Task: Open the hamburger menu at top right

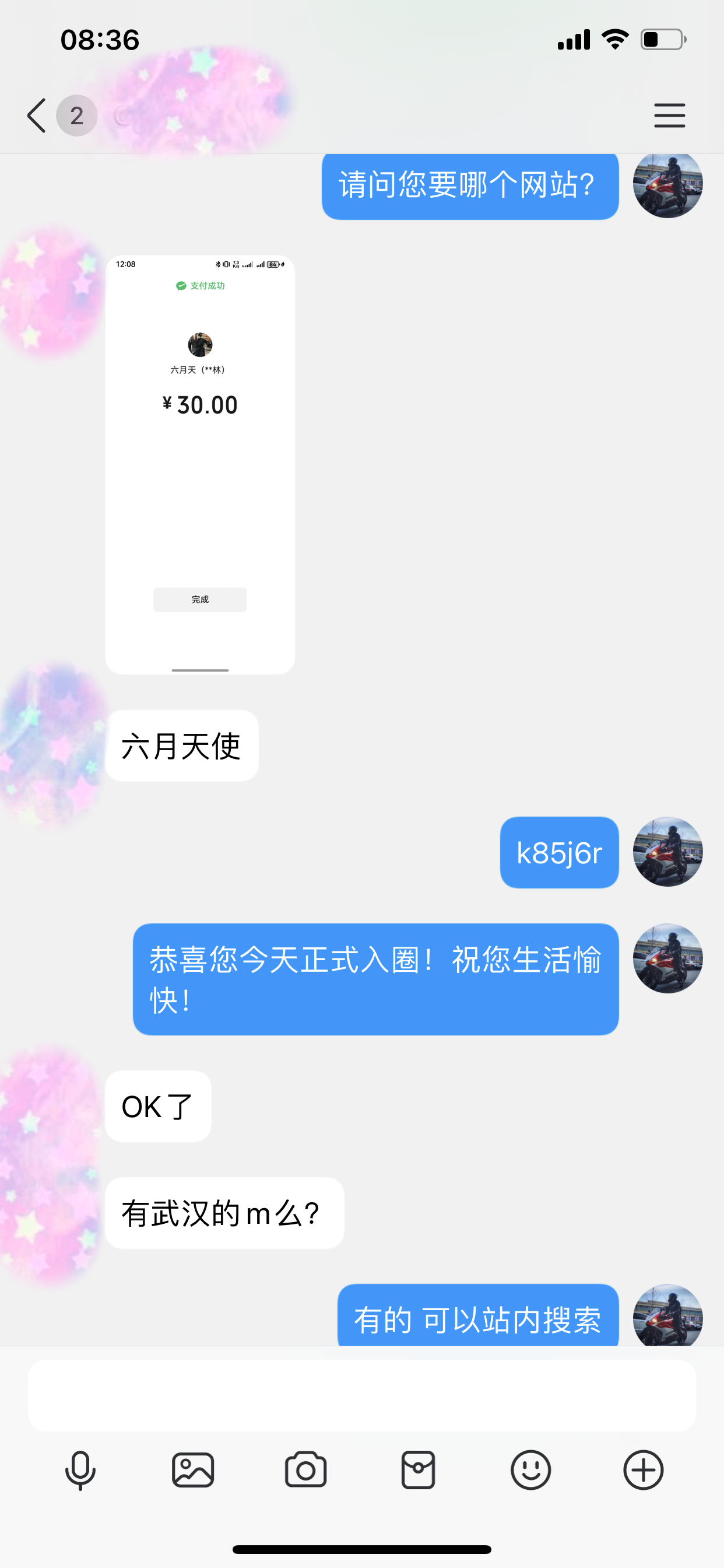Action: click(670, 115)
